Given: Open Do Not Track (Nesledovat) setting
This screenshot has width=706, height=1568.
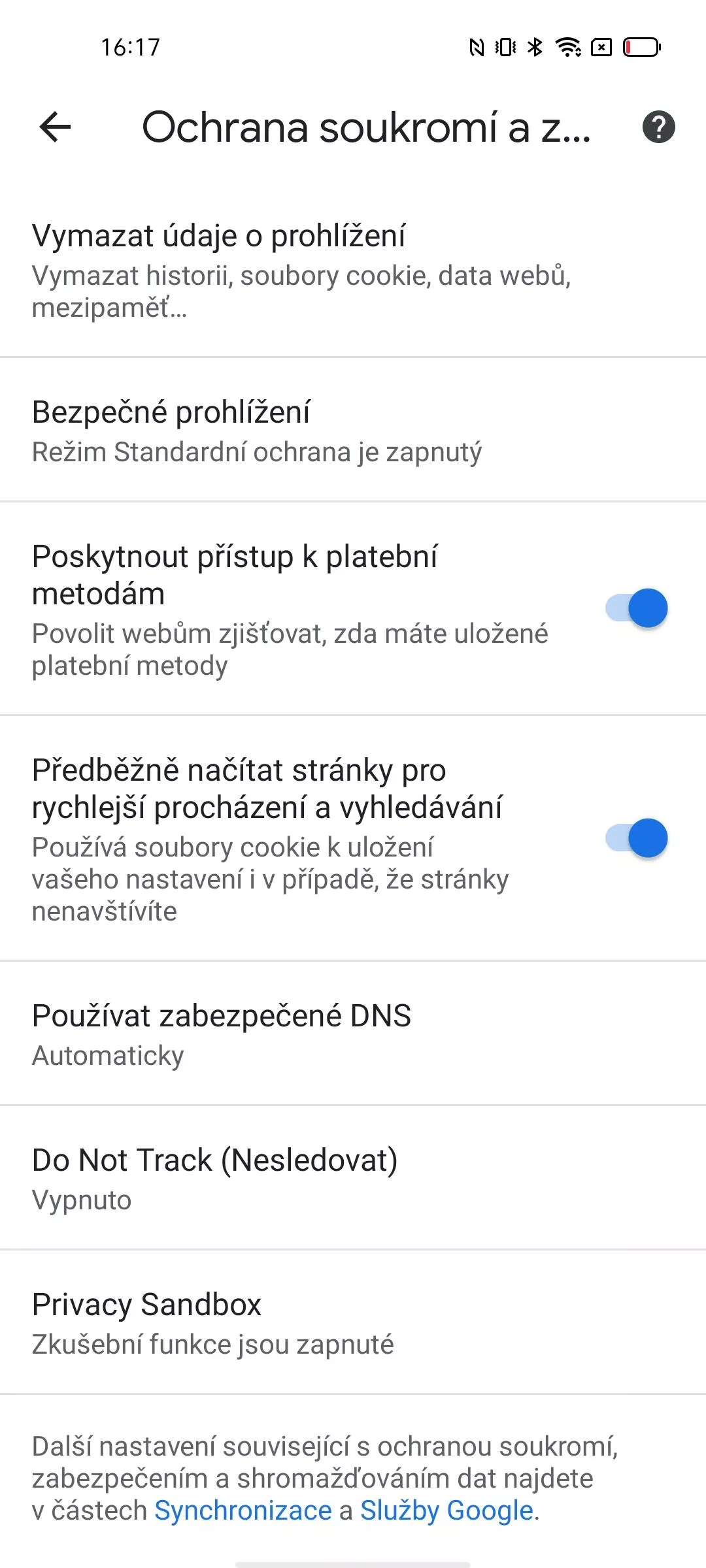Looking at the screenshot, I should [353, 1178].
